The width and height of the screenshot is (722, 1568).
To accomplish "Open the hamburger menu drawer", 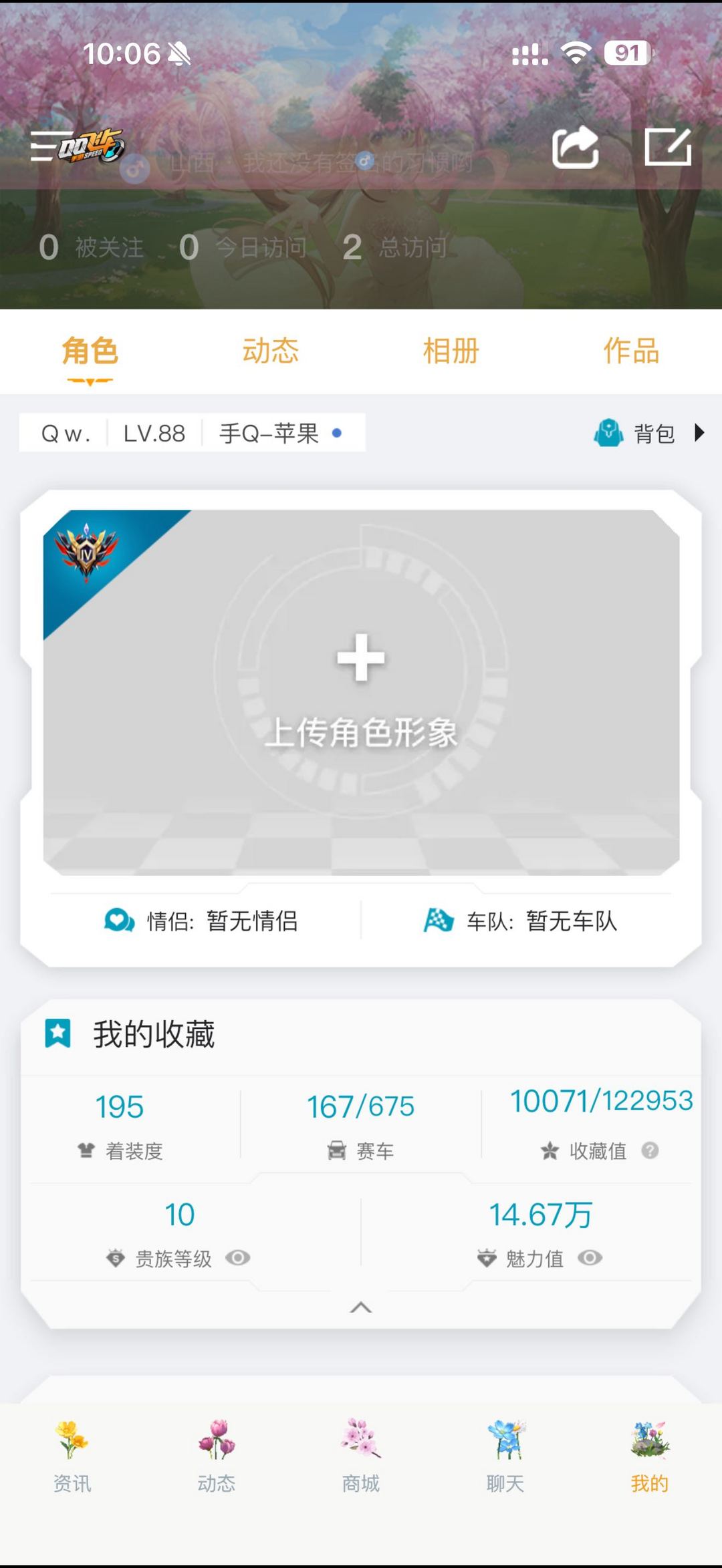I will coord(41,146).
